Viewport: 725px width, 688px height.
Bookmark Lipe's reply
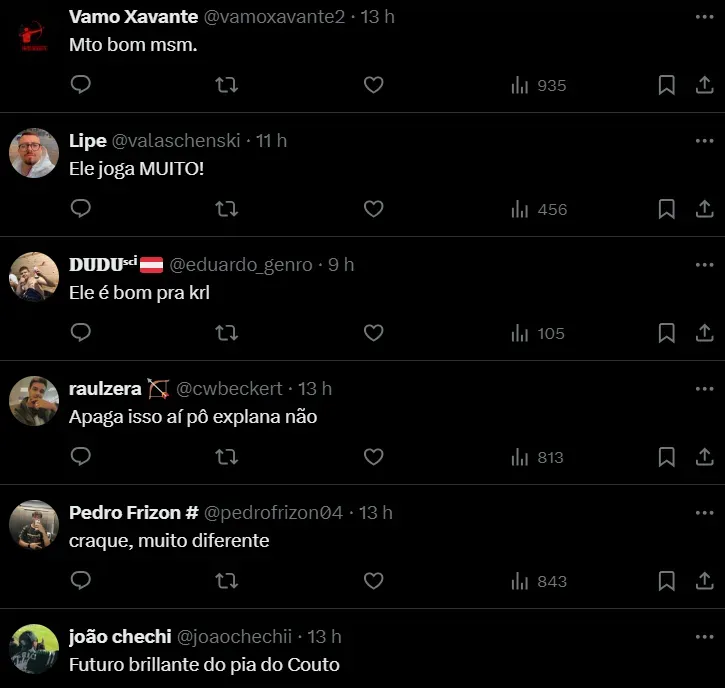[x=666, y=209]
